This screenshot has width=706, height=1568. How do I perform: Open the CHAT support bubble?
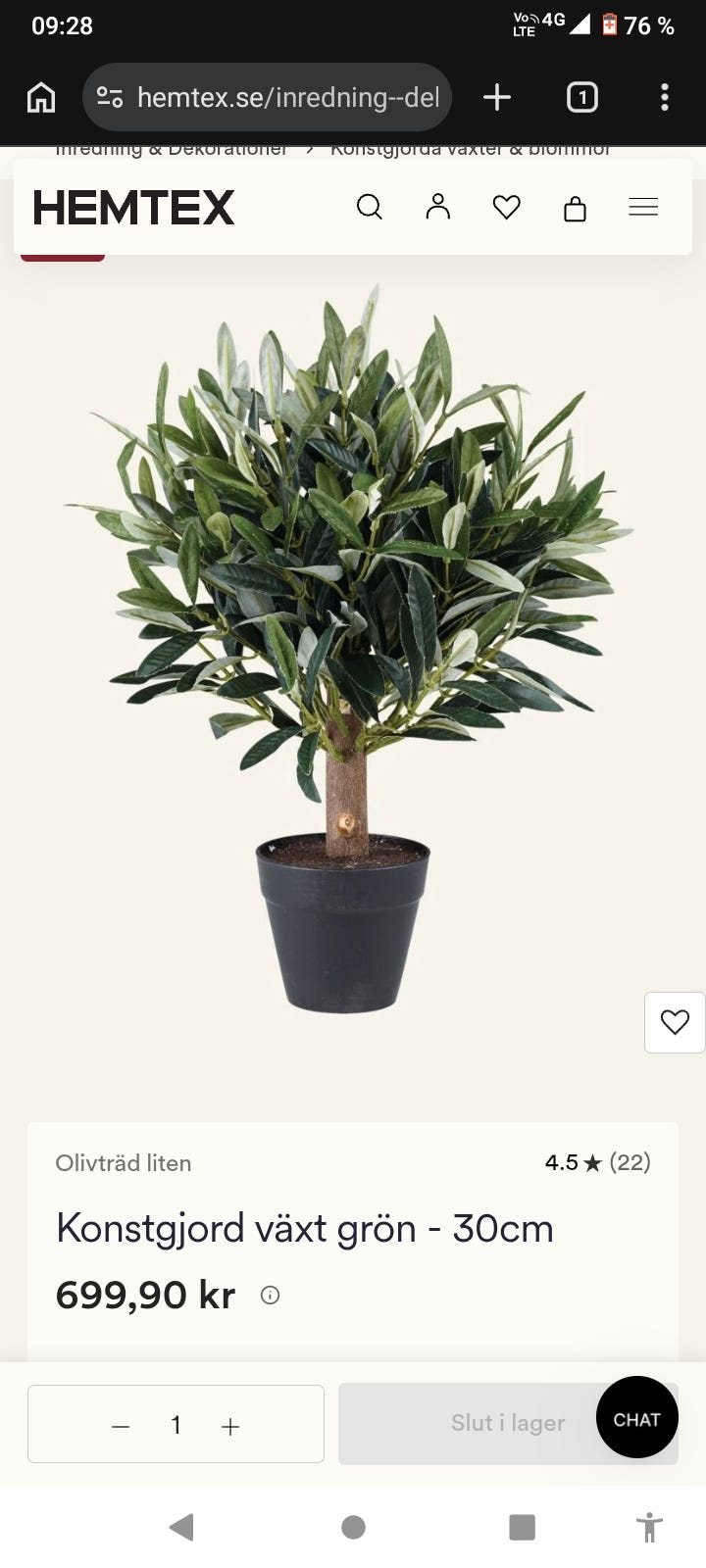(x=636, y=1418)
